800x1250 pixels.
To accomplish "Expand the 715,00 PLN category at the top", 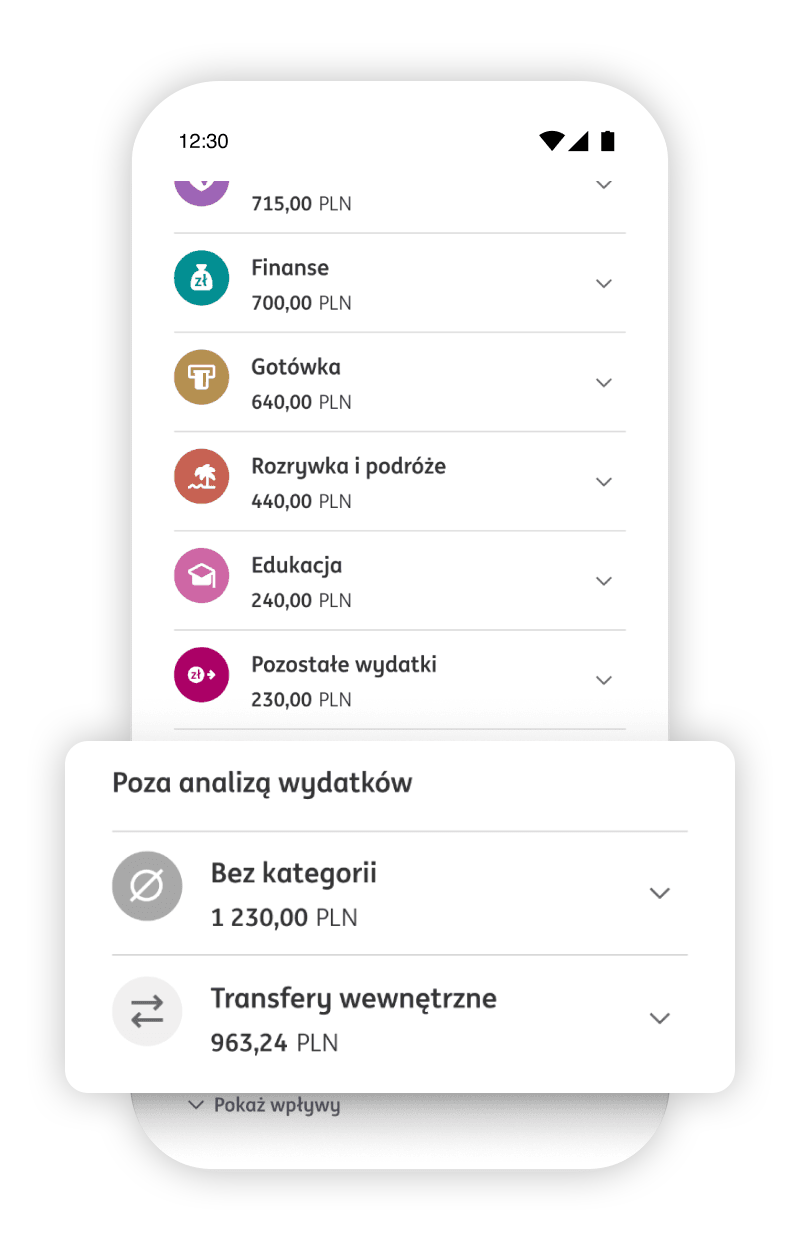I will pyautogui.click(x=604, y=184).
